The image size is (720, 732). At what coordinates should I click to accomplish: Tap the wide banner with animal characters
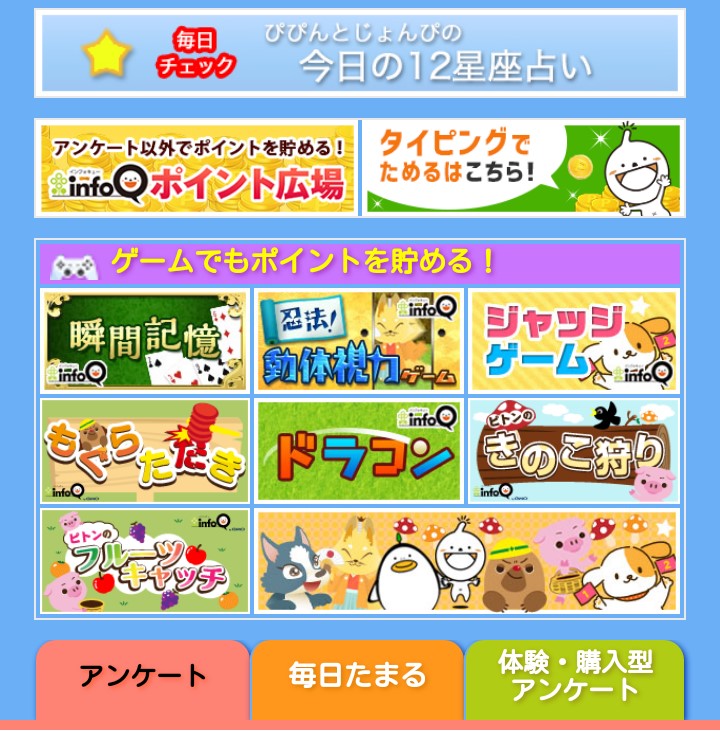click(467, 561)
